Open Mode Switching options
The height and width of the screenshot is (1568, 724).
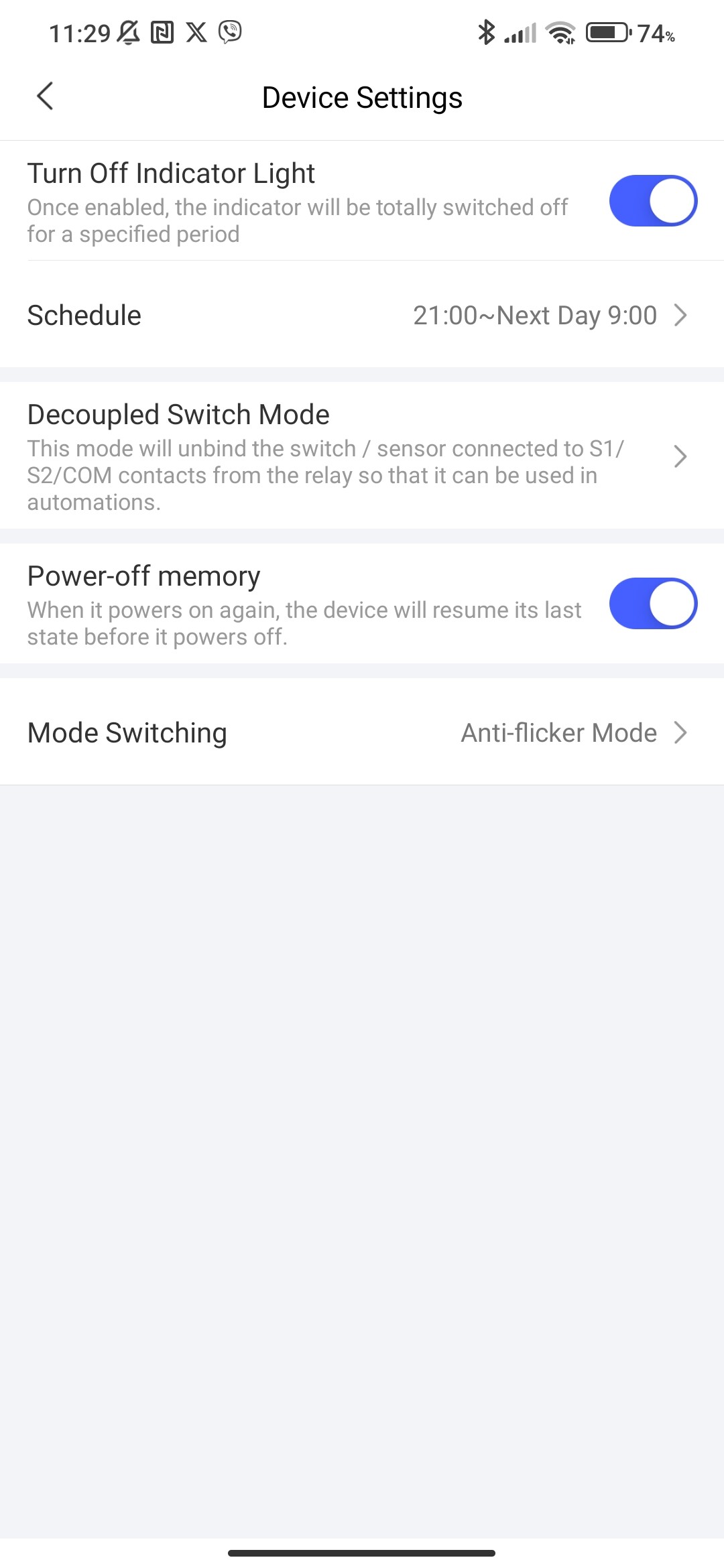(x=362, y=732)
